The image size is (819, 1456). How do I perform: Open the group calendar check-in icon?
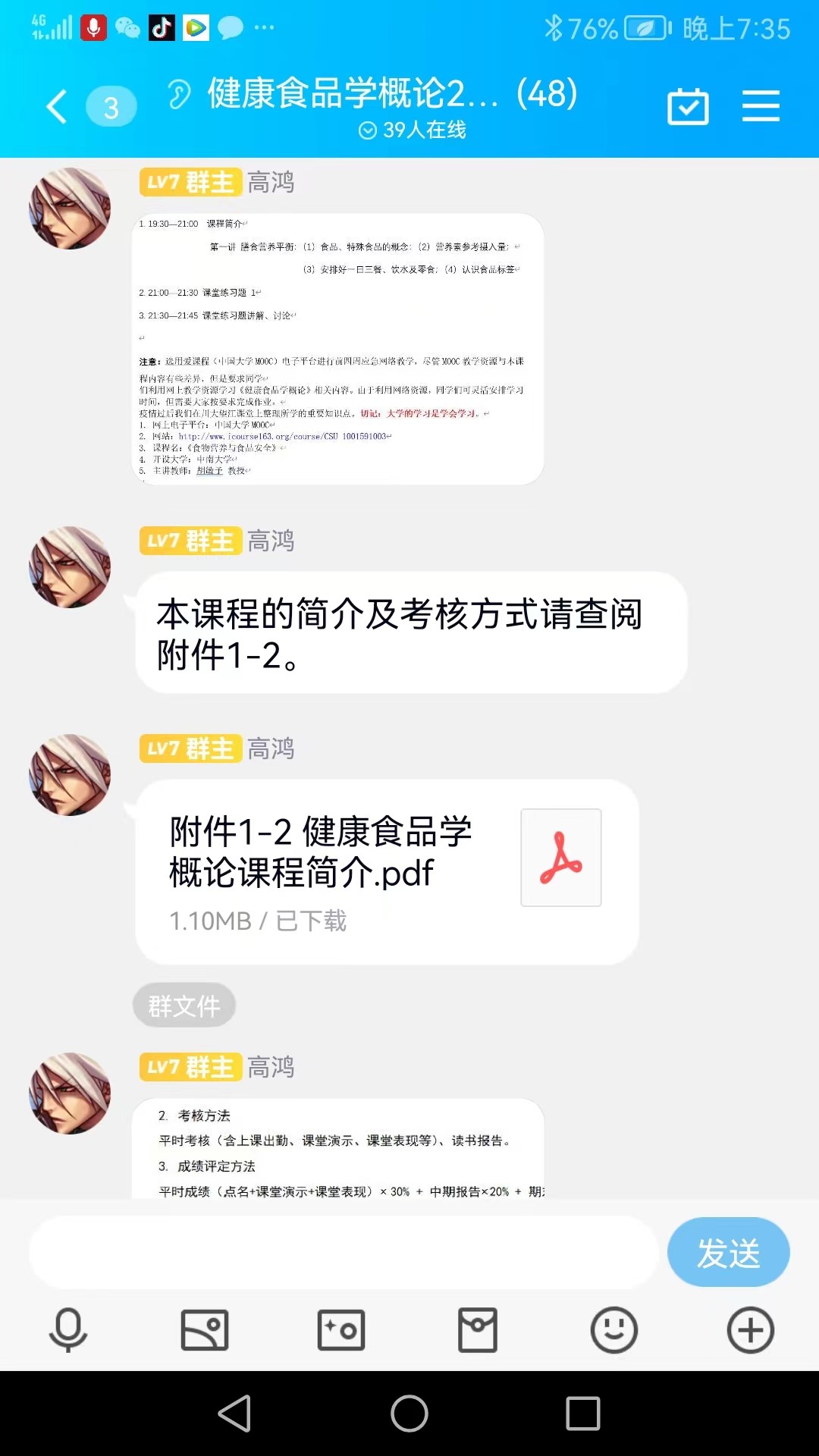pyautogui.click(x=688, y=106)
